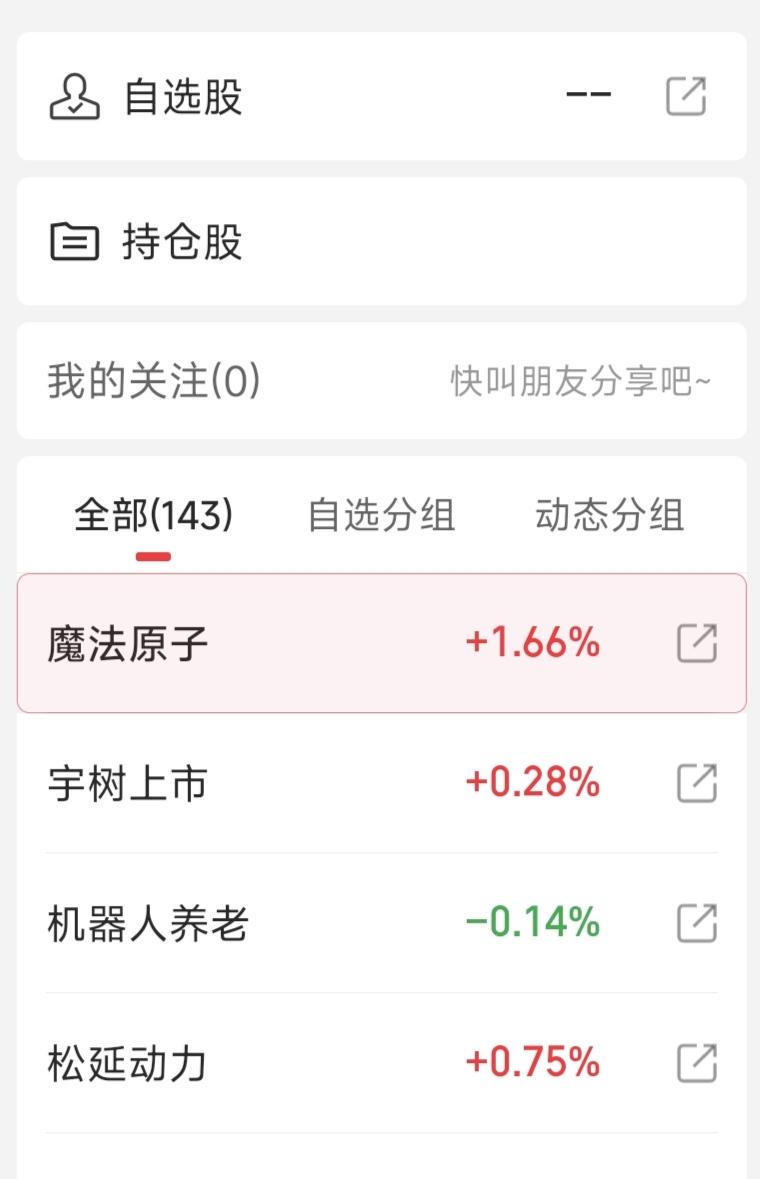Viewport: 760px width, 1179px height.
Task: Select the 宇树上市 group entry
Action: [x=127, y=782]
